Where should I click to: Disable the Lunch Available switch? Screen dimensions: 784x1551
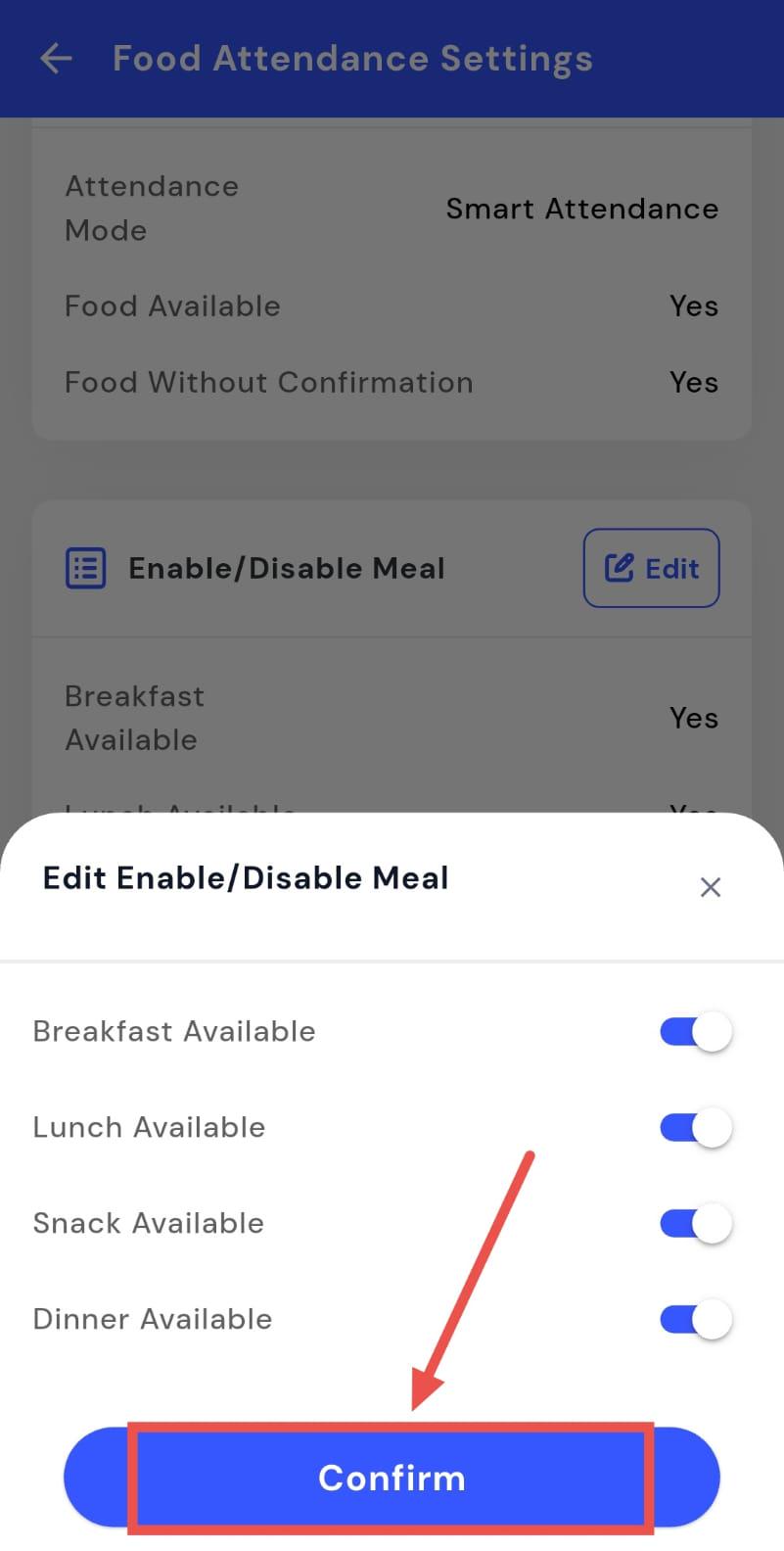tap(695, 1128)
